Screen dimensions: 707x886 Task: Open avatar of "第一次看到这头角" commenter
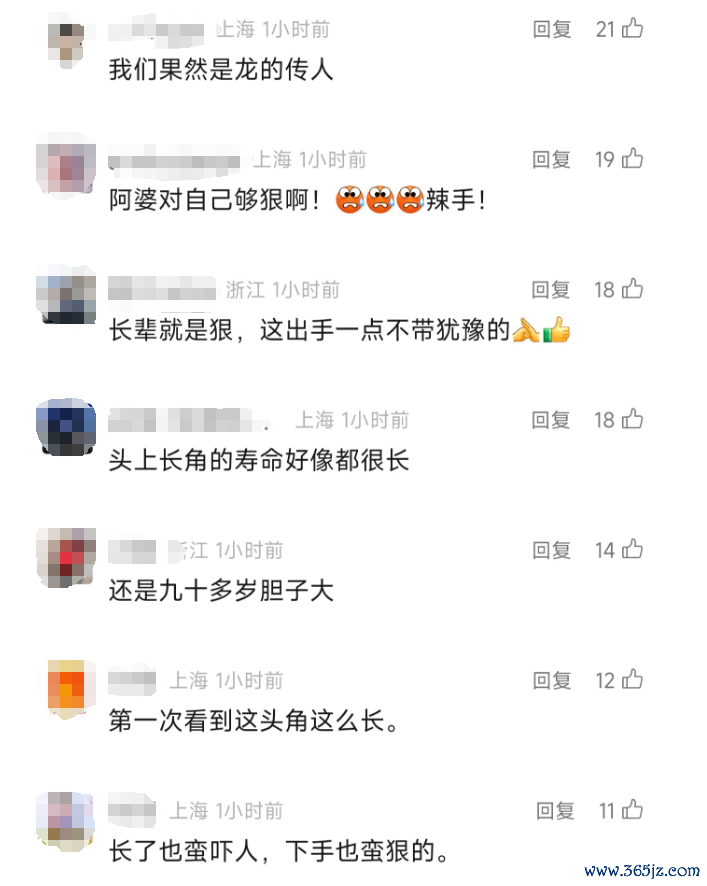pyautogui.click(x=65, y=689)
